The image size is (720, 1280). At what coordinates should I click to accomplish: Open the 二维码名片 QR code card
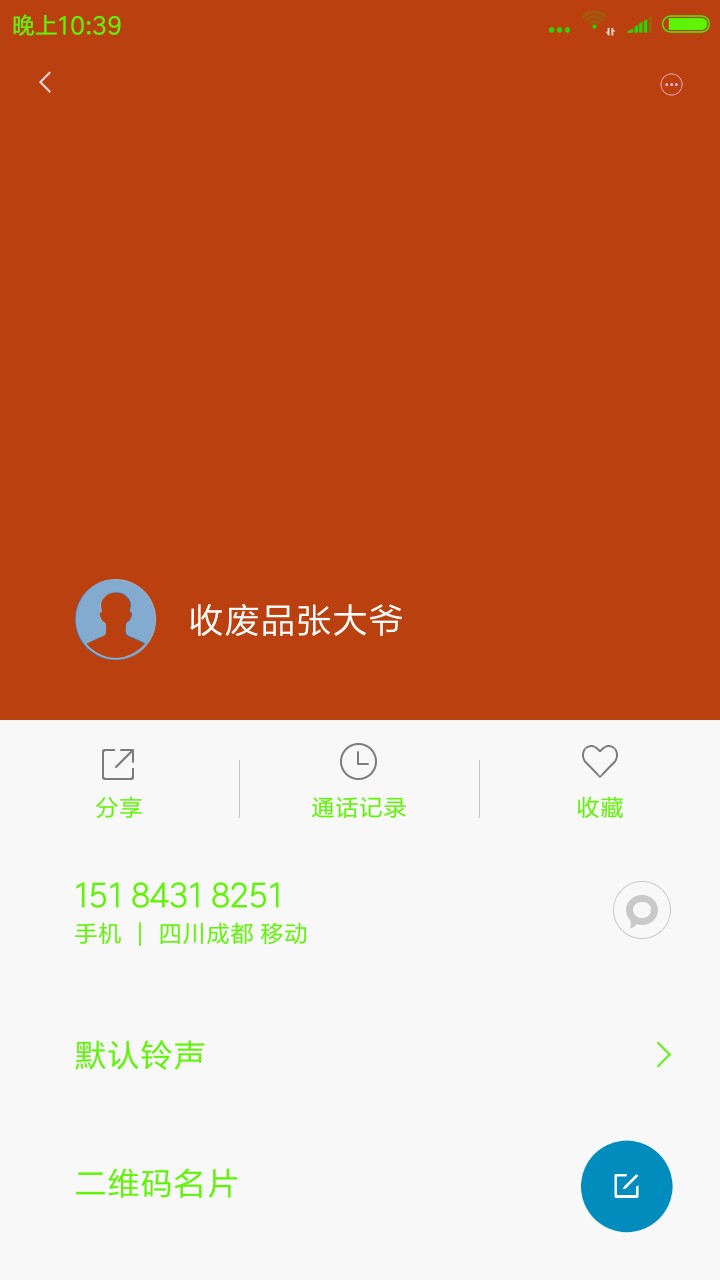point(157,1183)
